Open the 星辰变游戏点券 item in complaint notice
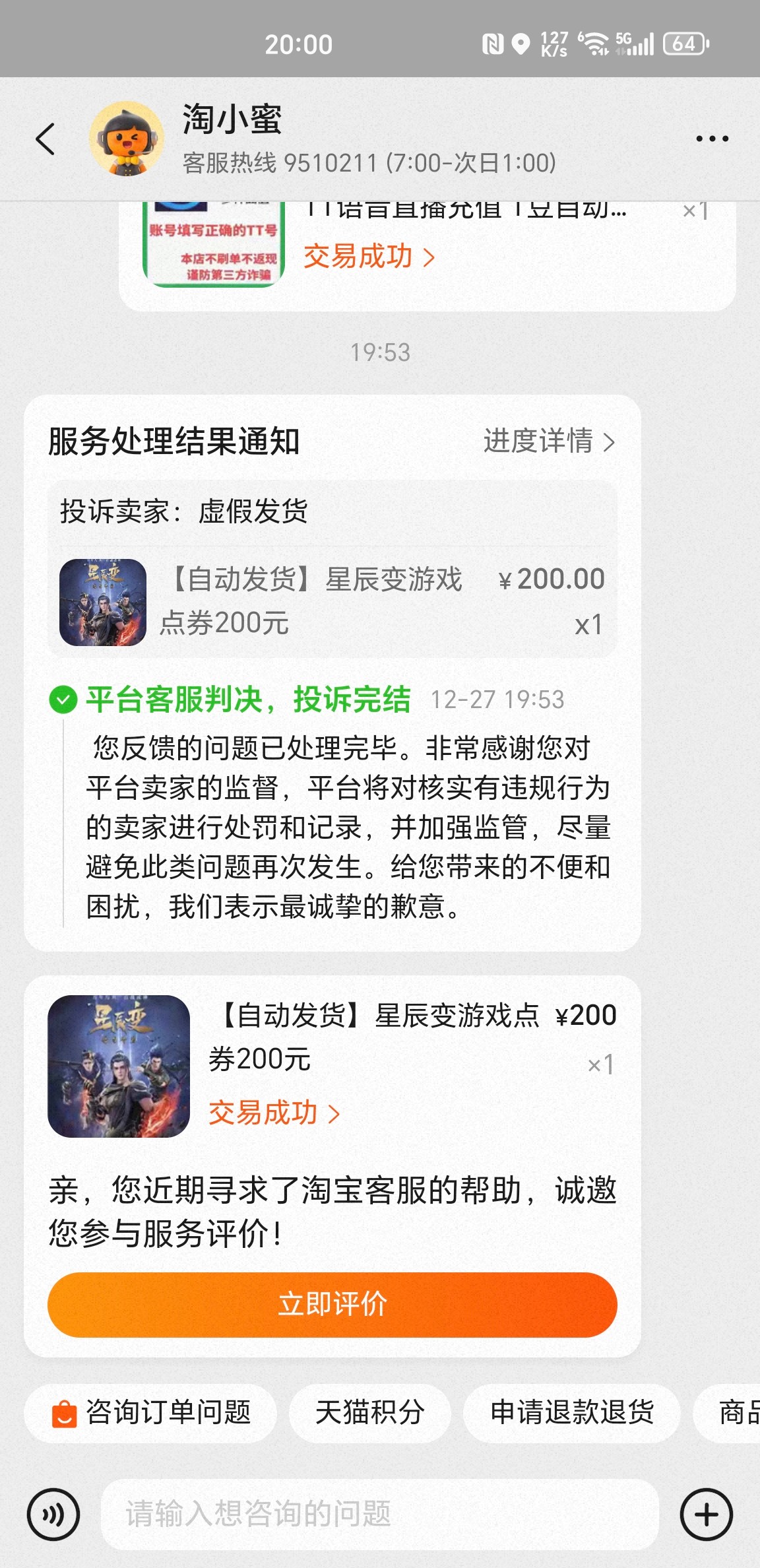The image size is (760, 1568). coord(332,602)
